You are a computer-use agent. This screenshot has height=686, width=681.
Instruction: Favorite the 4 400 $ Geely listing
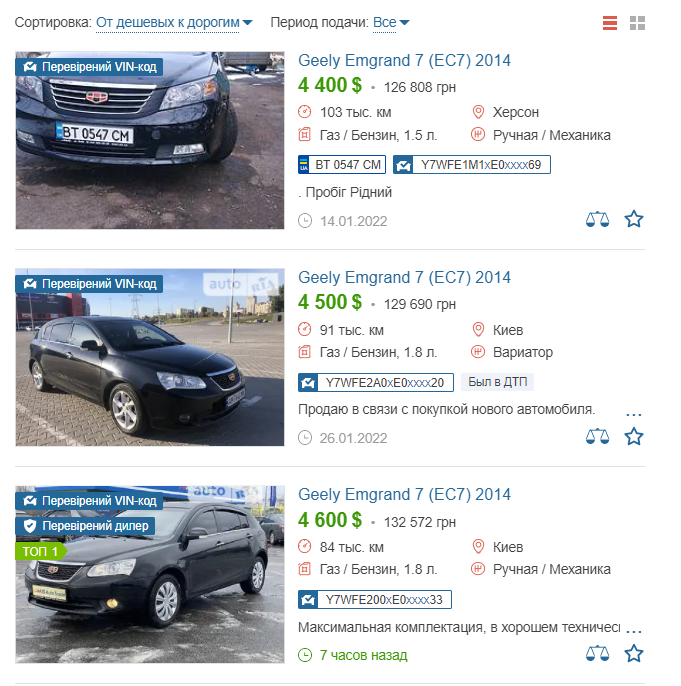[634, 219]
